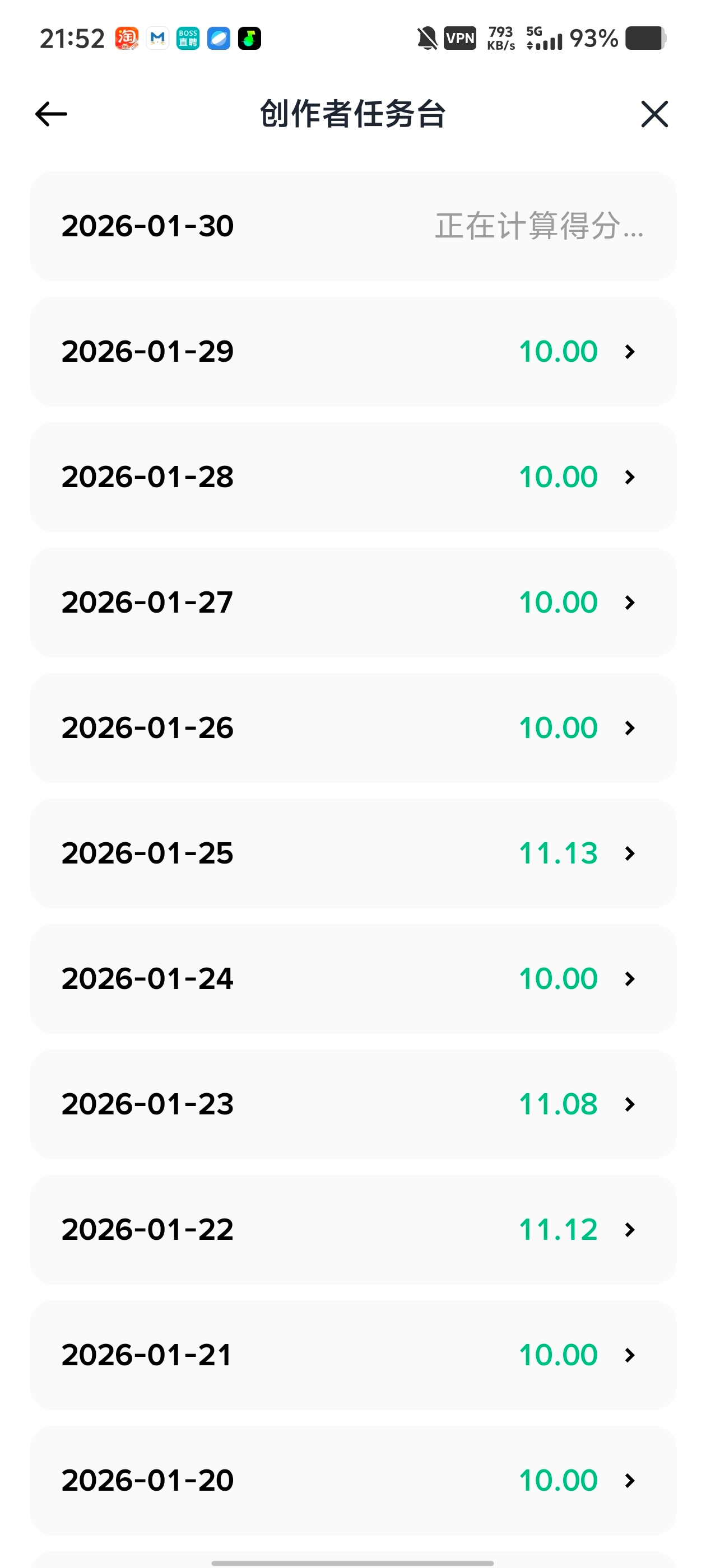Open the 2026-01-20 score row

(352, 1480)
